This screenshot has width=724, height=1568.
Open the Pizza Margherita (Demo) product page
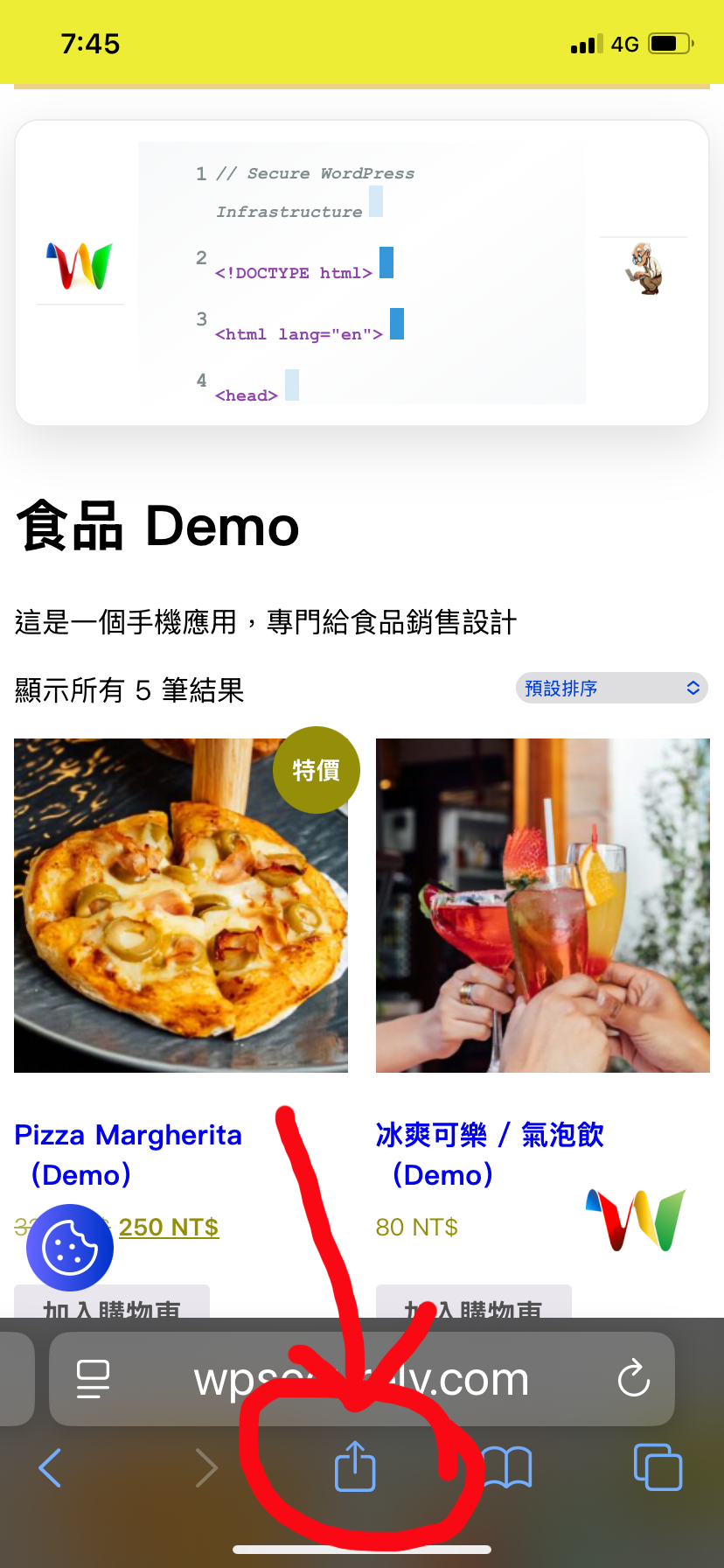point(128,1135)
